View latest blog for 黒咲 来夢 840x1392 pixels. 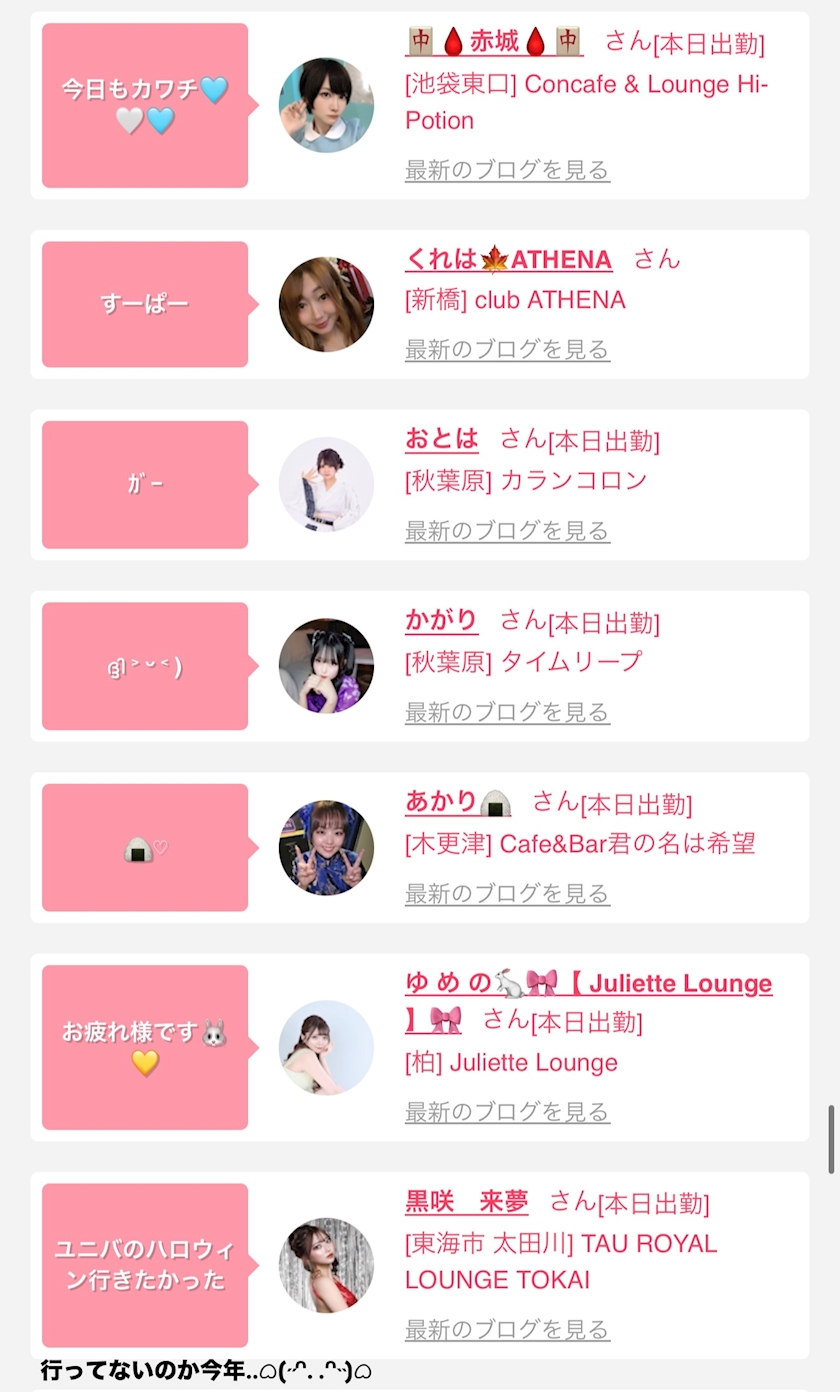click(507, 1329)
